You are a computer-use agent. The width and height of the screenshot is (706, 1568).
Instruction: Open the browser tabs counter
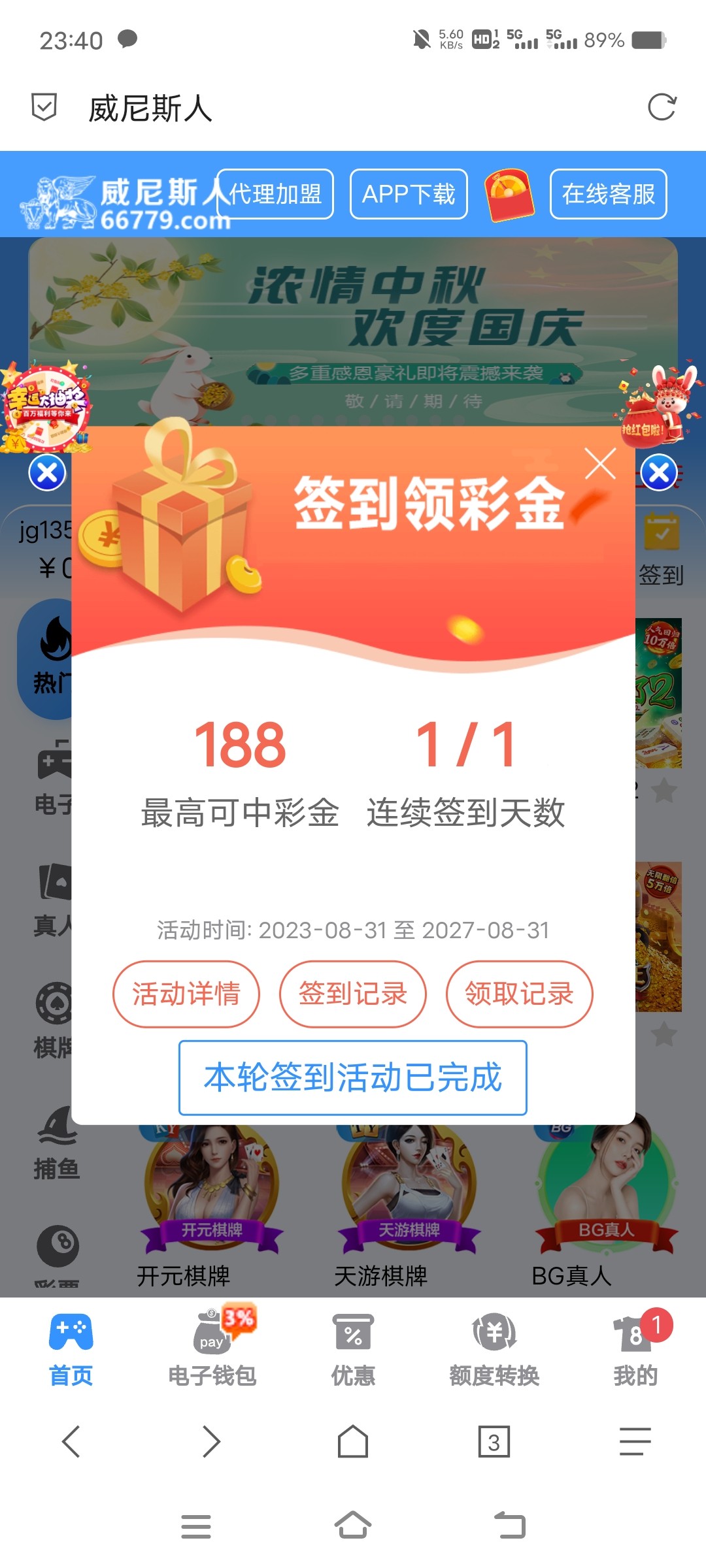[494, 1442]
